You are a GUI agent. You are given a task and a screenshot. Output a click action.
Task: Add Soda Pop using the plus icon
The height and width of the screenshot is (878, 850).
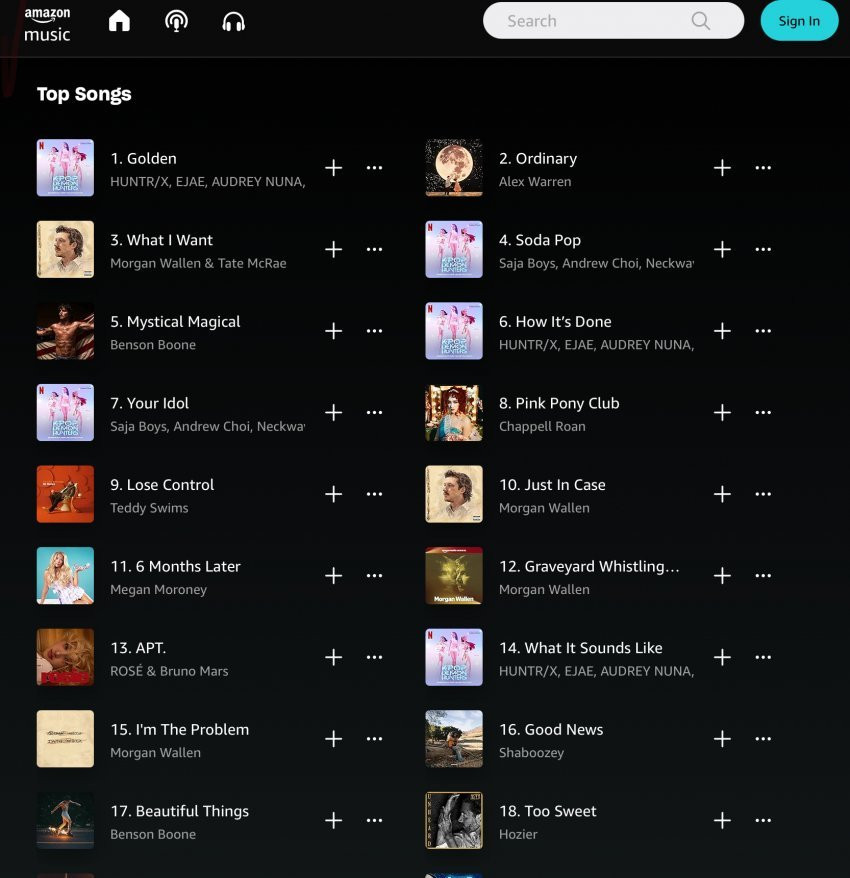pyautogui.click(x=722, y=250)
